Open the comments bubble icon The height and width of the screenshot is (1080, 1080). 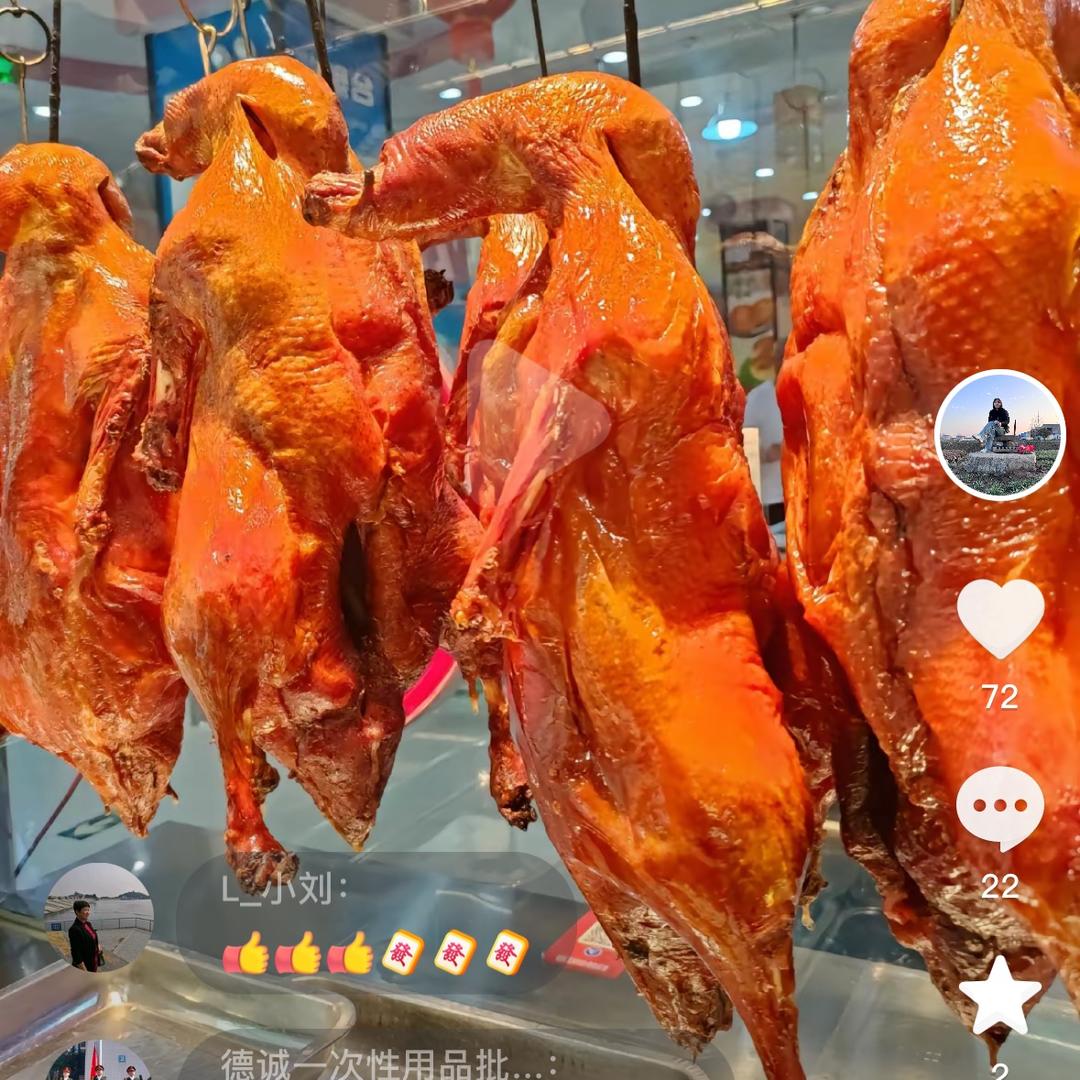(x=1000, y=808)
